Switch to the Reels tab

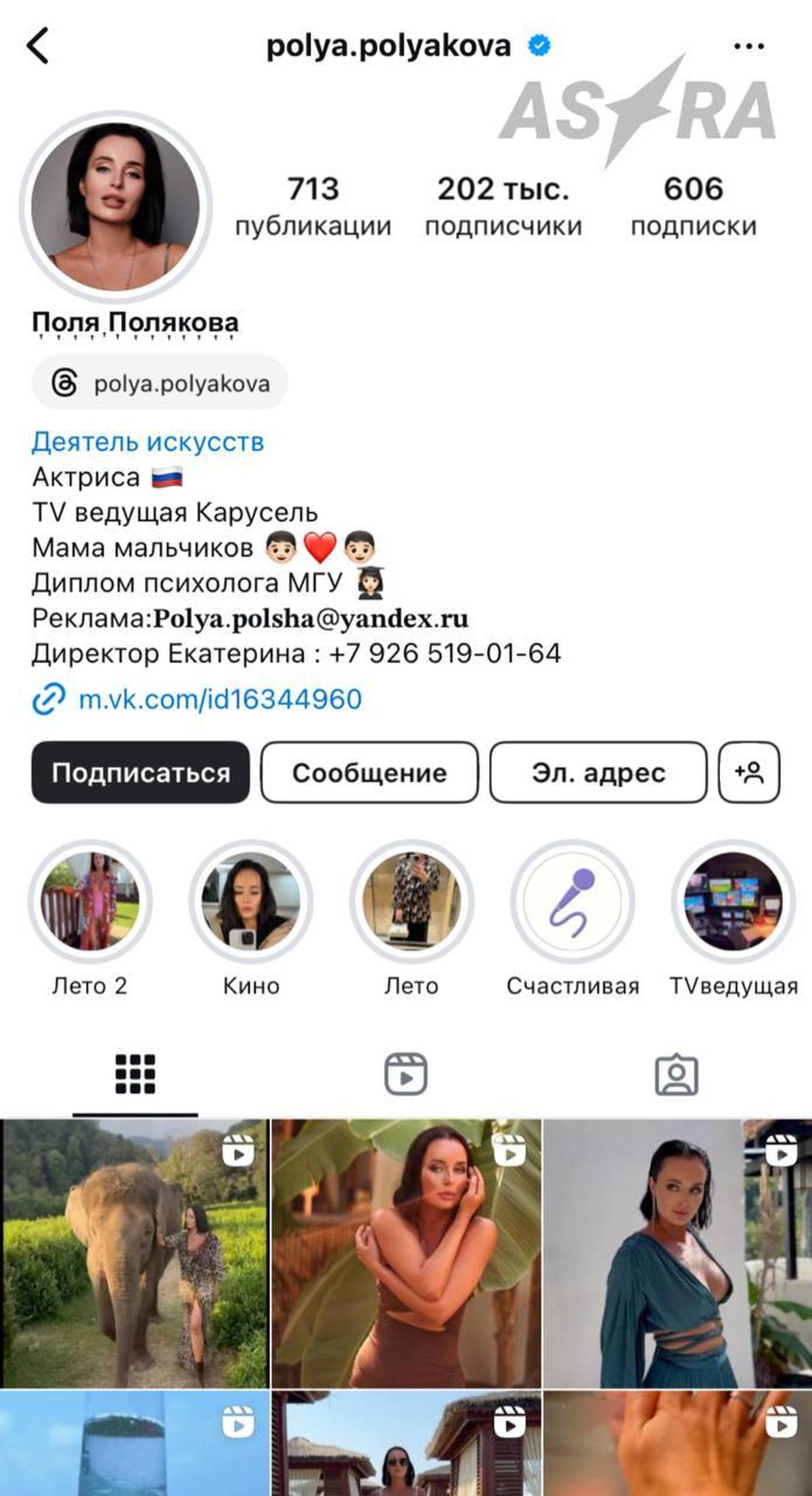pos(405,1074)
